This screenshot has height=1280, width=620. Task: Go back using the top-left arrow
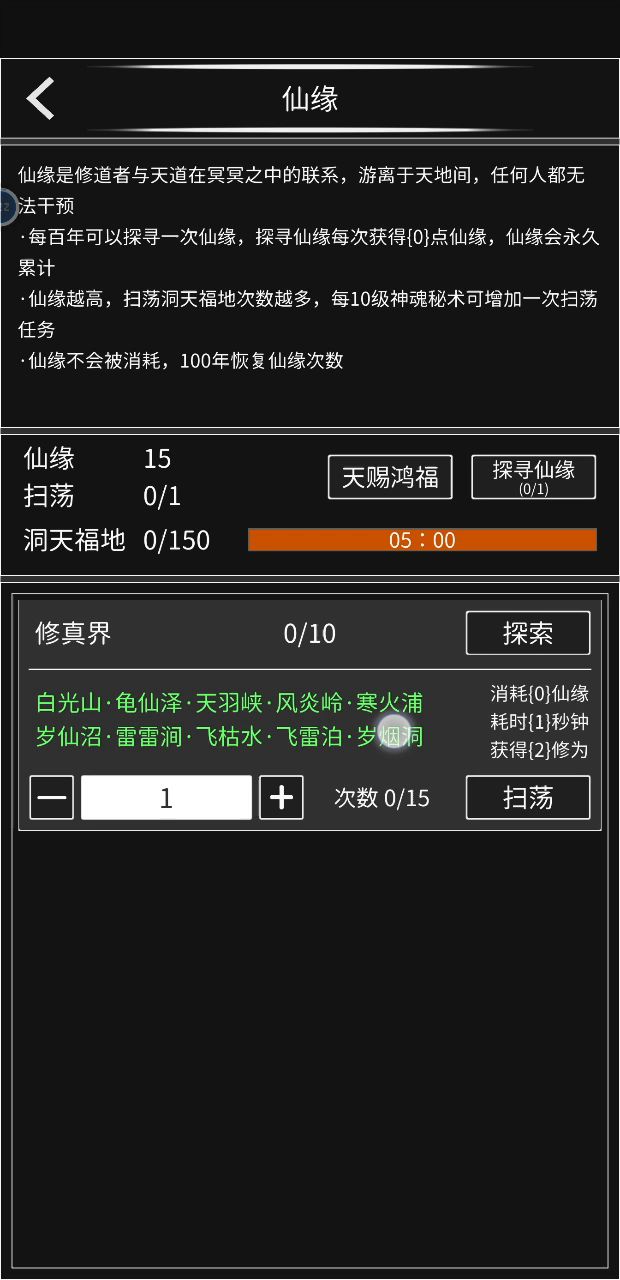(41, 99)
